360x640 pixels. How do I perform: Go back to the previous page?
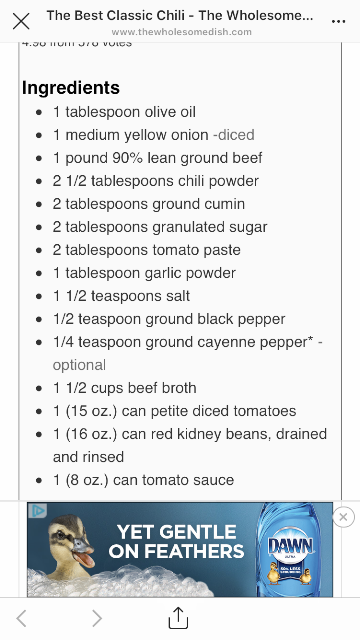tap(22, 618)
